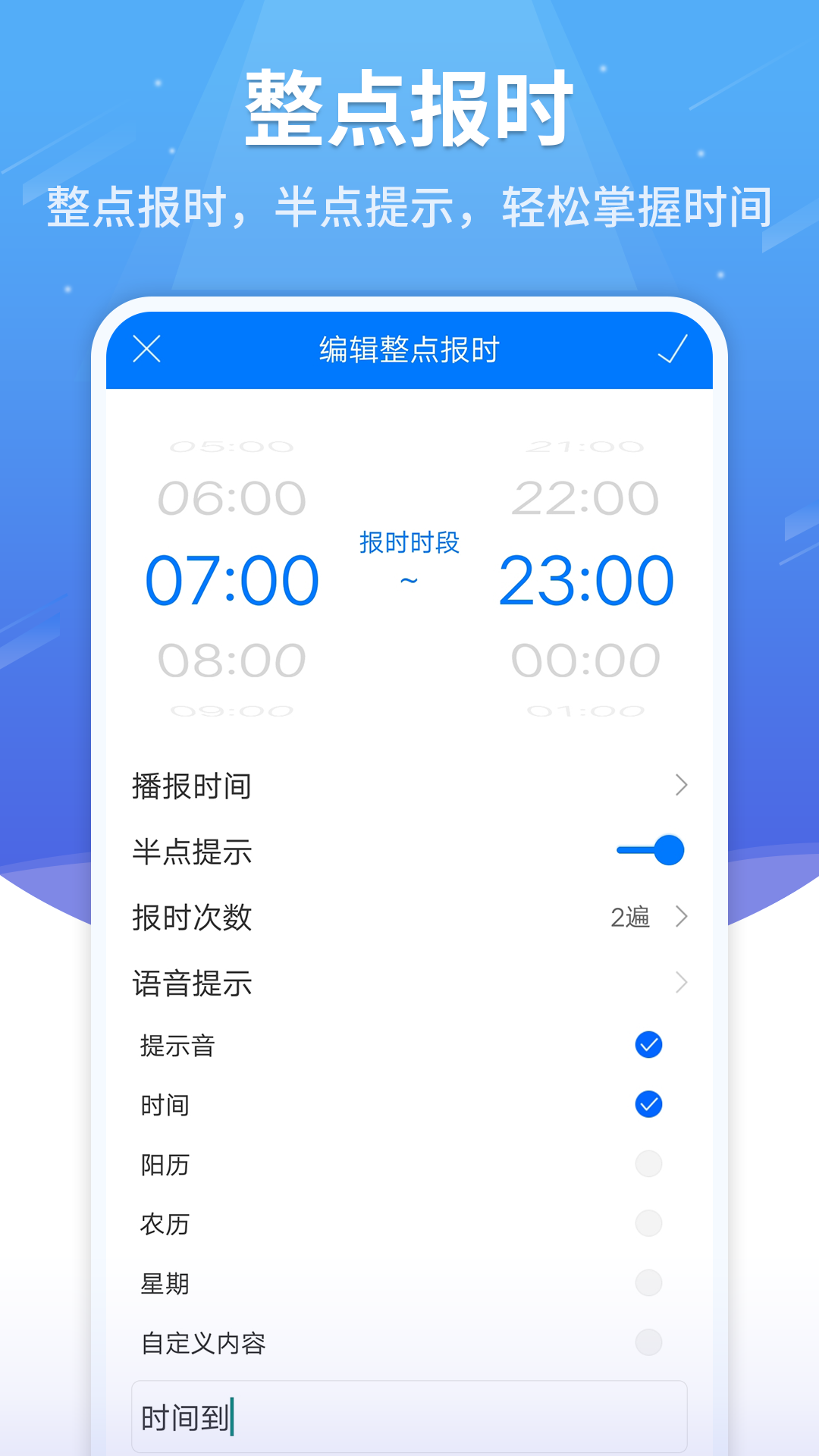
Task: Close the 编辑整点报时 dialog via X icon
Action: 147,350
